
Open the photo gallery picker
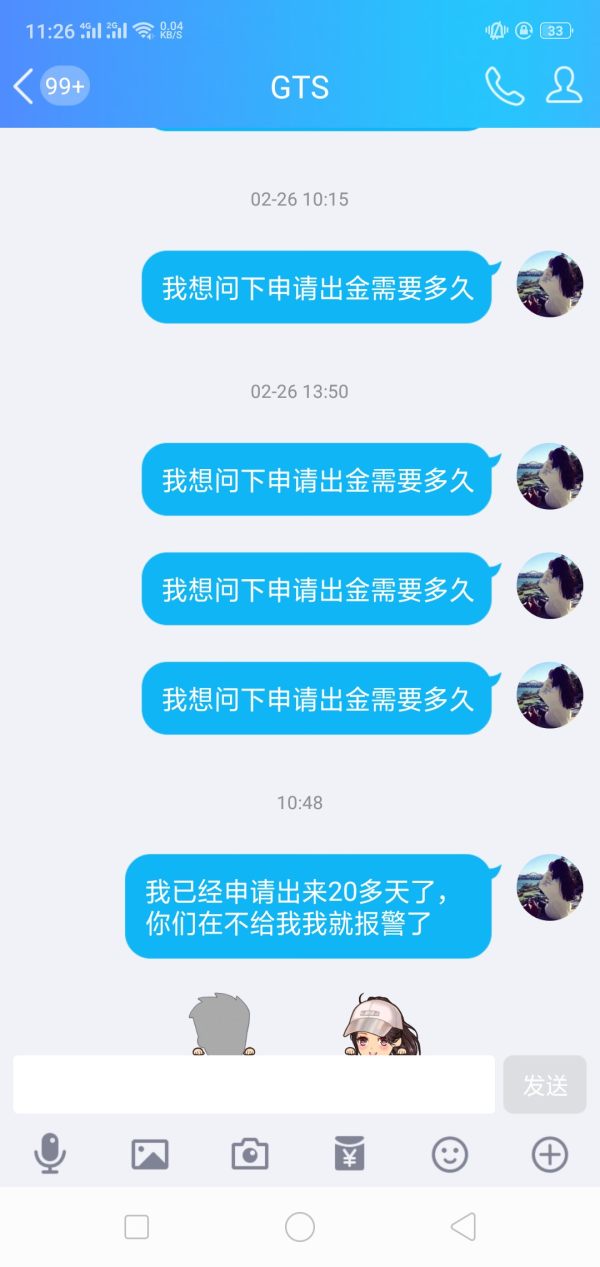pos(150,1154)
